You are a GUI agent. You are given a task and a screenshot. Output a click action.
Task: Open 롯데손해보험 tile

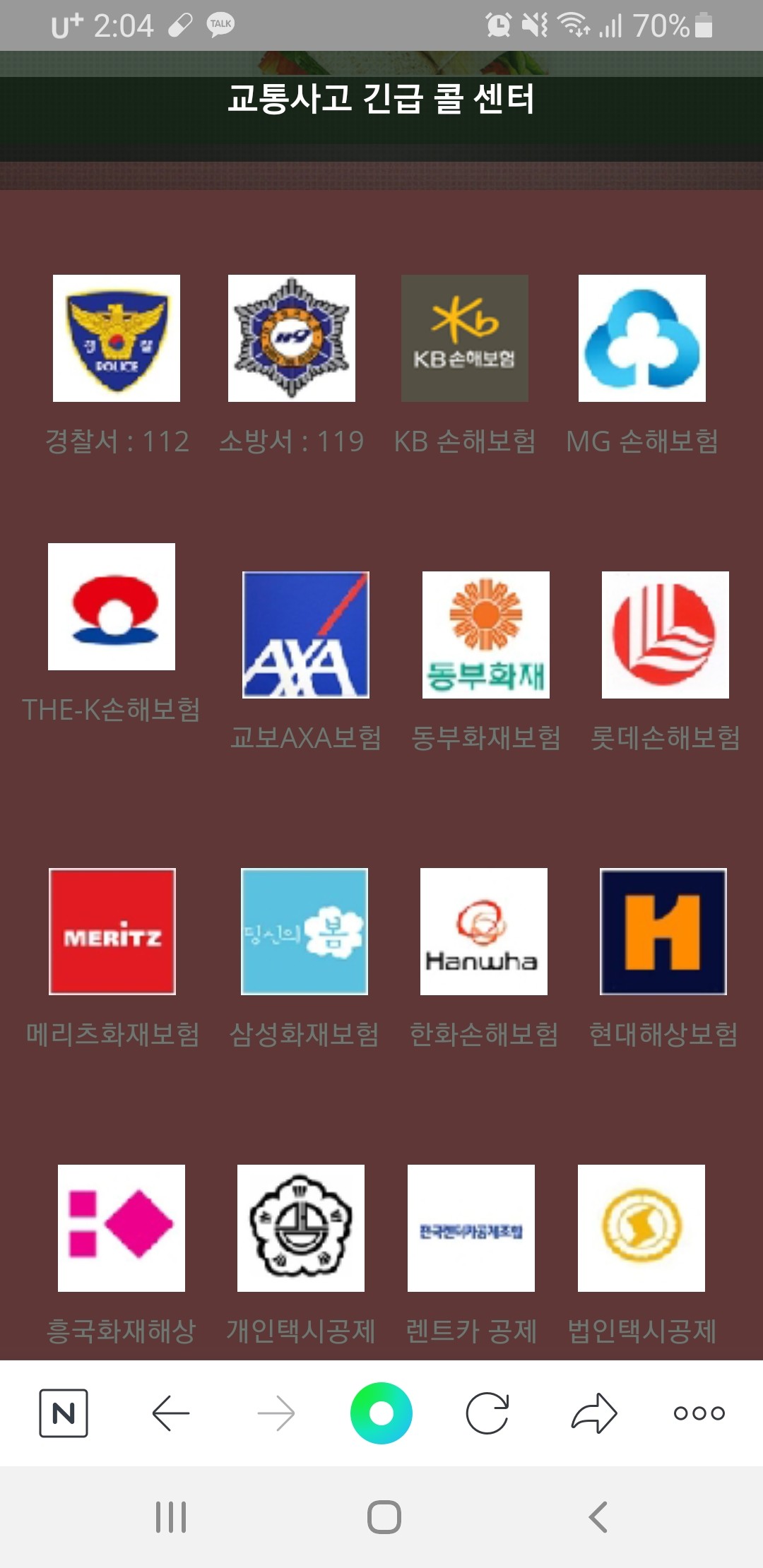(666, 635)
